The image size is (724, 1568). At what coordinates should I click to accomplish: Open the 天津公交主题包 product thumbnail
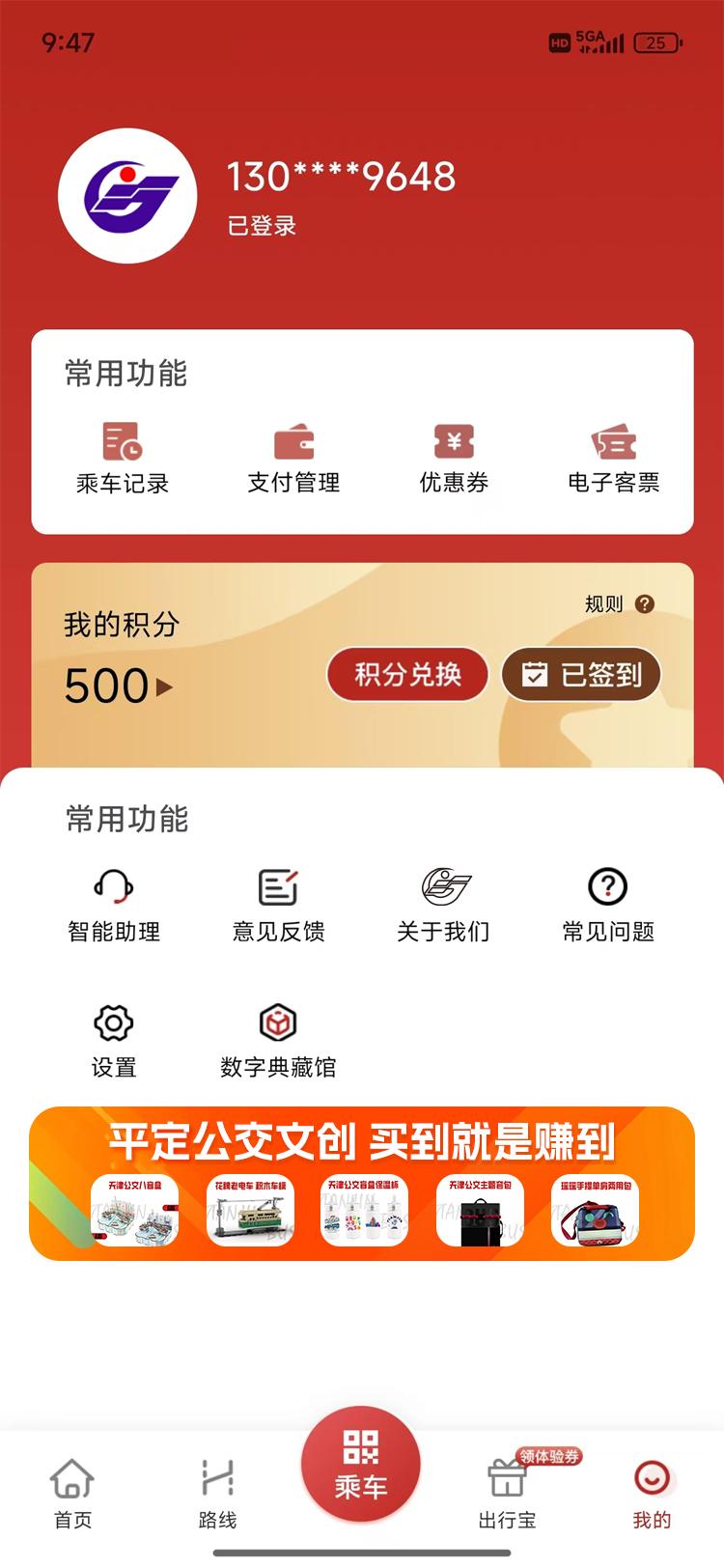[481, 1211]
